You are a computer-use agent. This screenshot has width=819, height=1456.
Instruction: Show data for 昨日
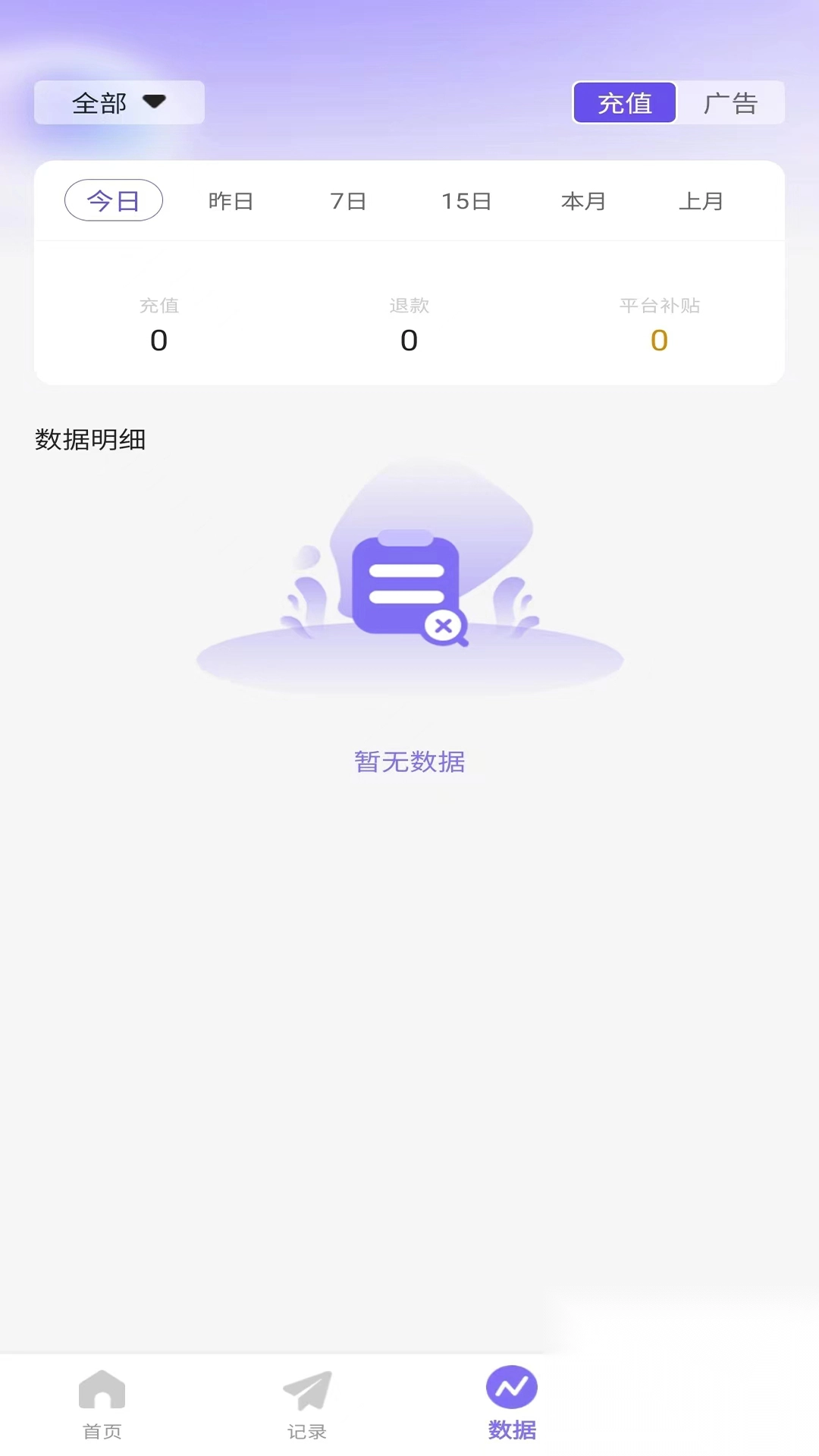click(231, 201)
